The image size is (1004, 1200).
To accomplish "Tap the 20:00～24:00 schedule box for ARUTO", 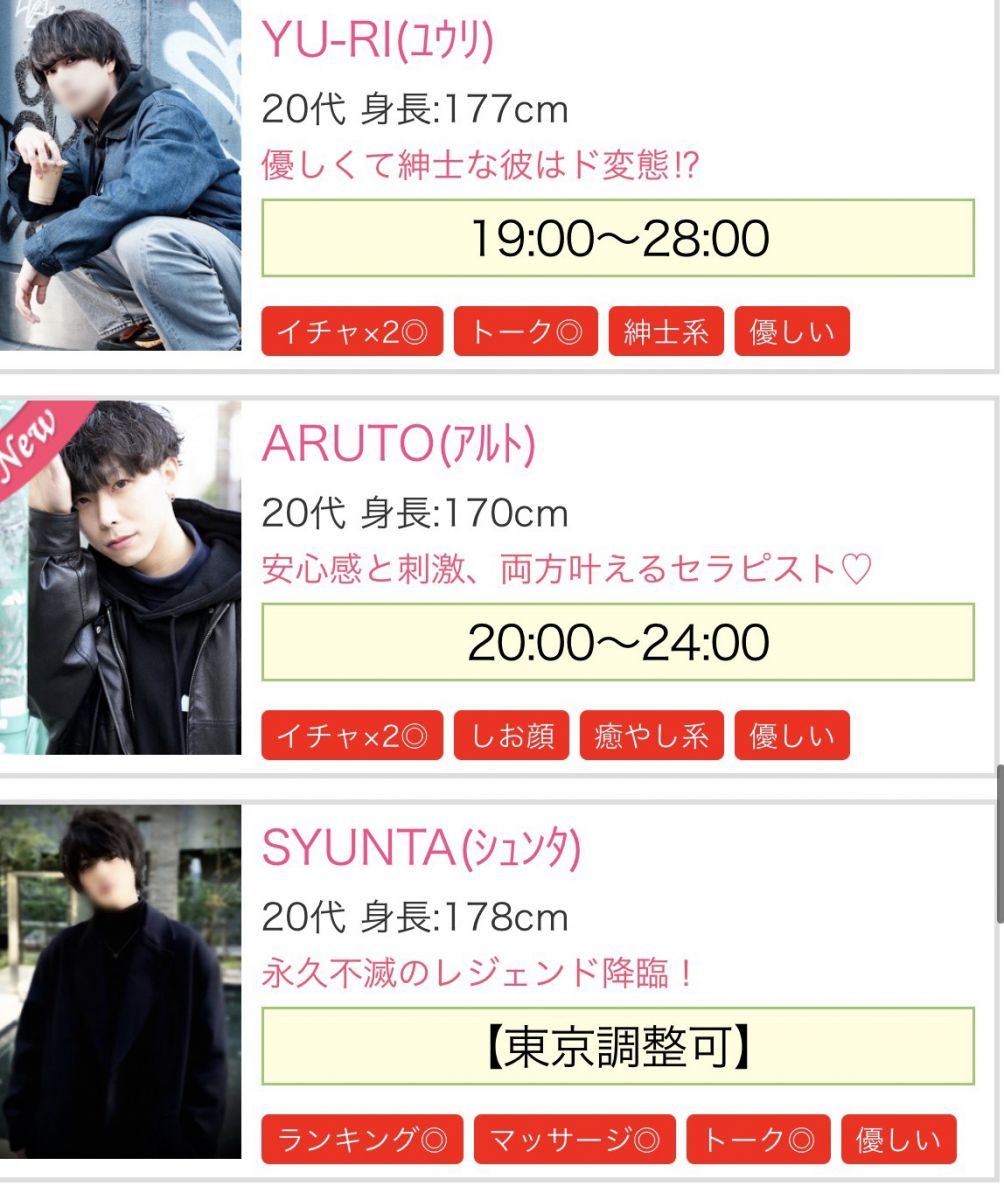I will click(x=617, y=642).
